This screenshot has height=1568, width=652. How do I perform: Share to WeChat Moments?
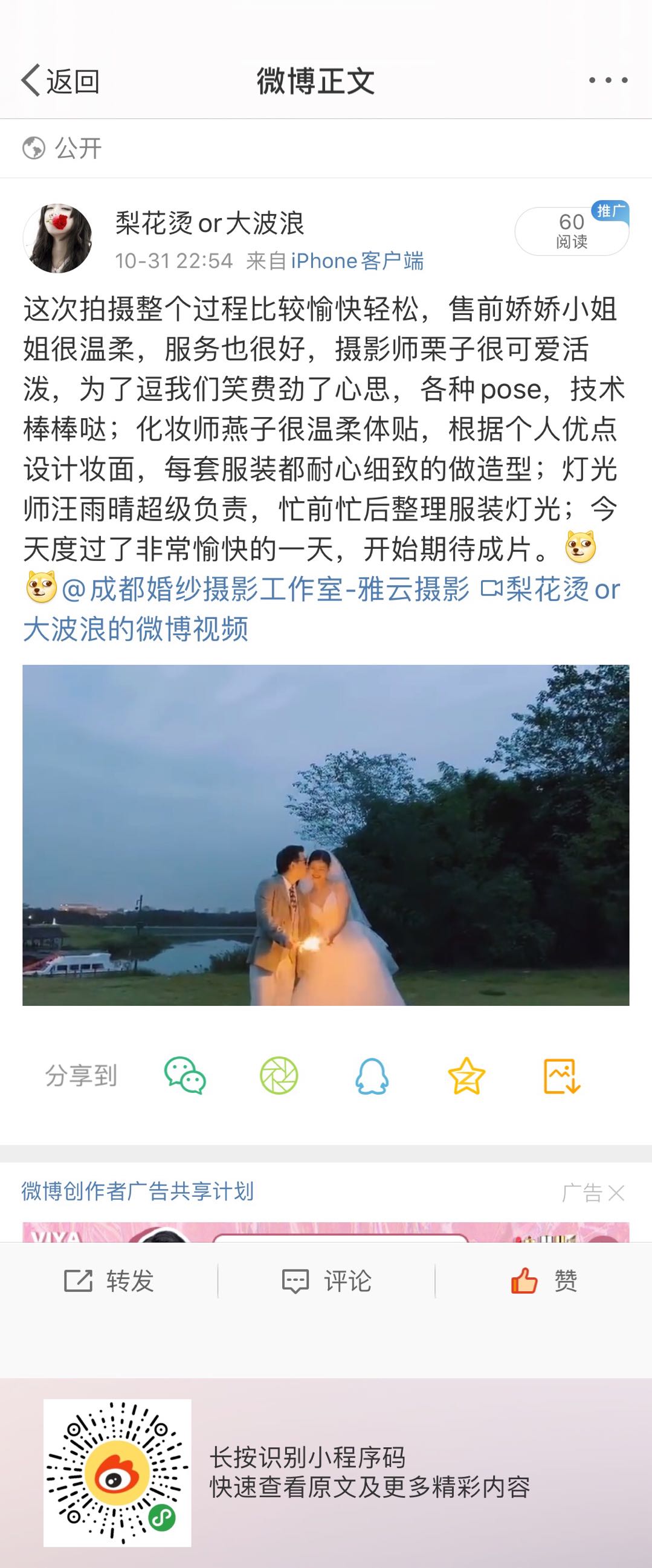279,1075
